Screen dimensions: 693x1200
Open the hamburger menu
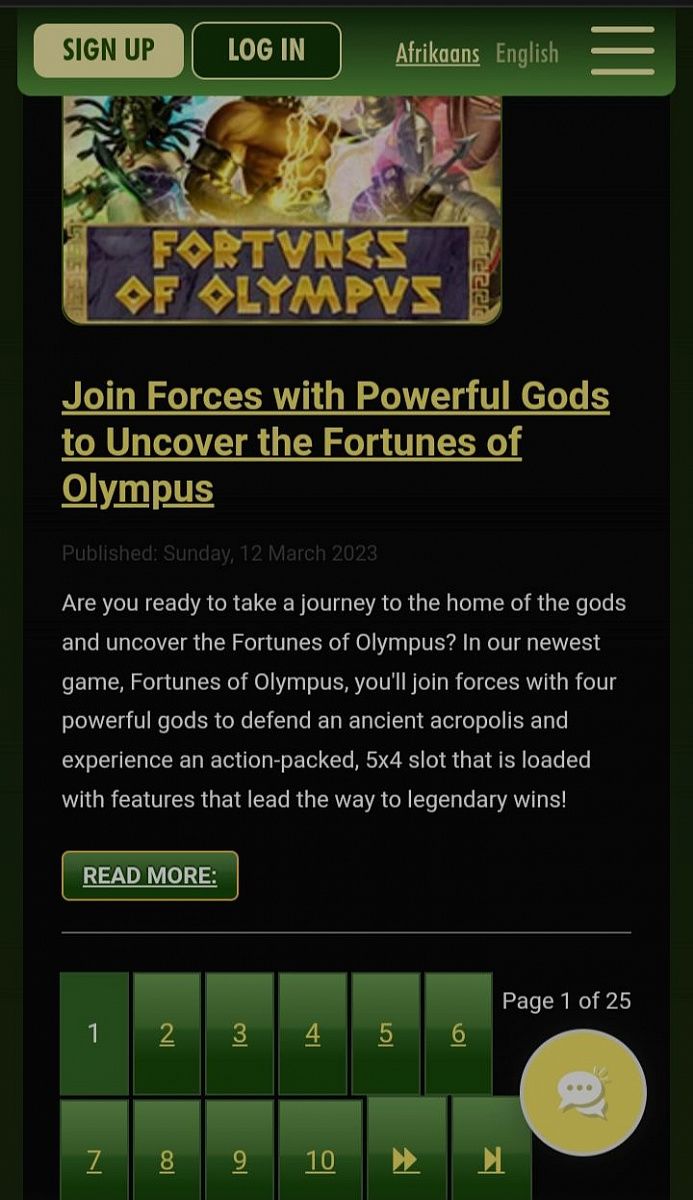pyautogui.click(x=622, y=51)
